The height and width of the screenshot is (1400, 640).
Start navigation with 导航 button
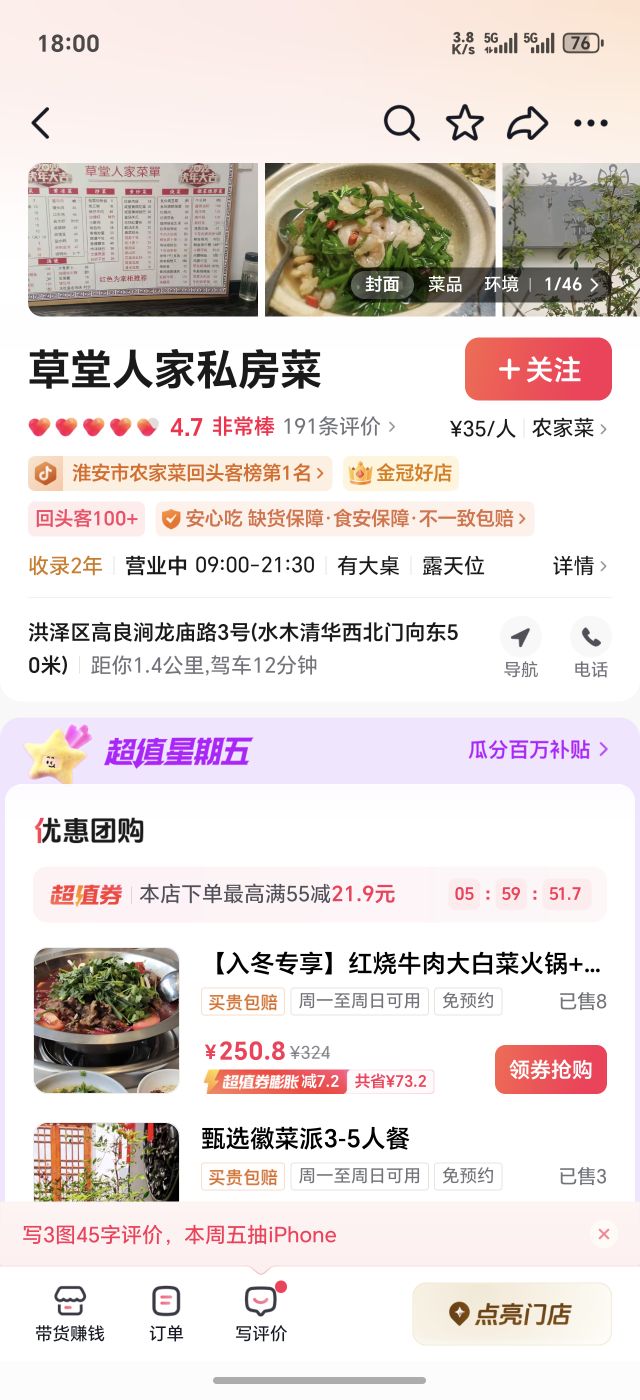point(520,648)
